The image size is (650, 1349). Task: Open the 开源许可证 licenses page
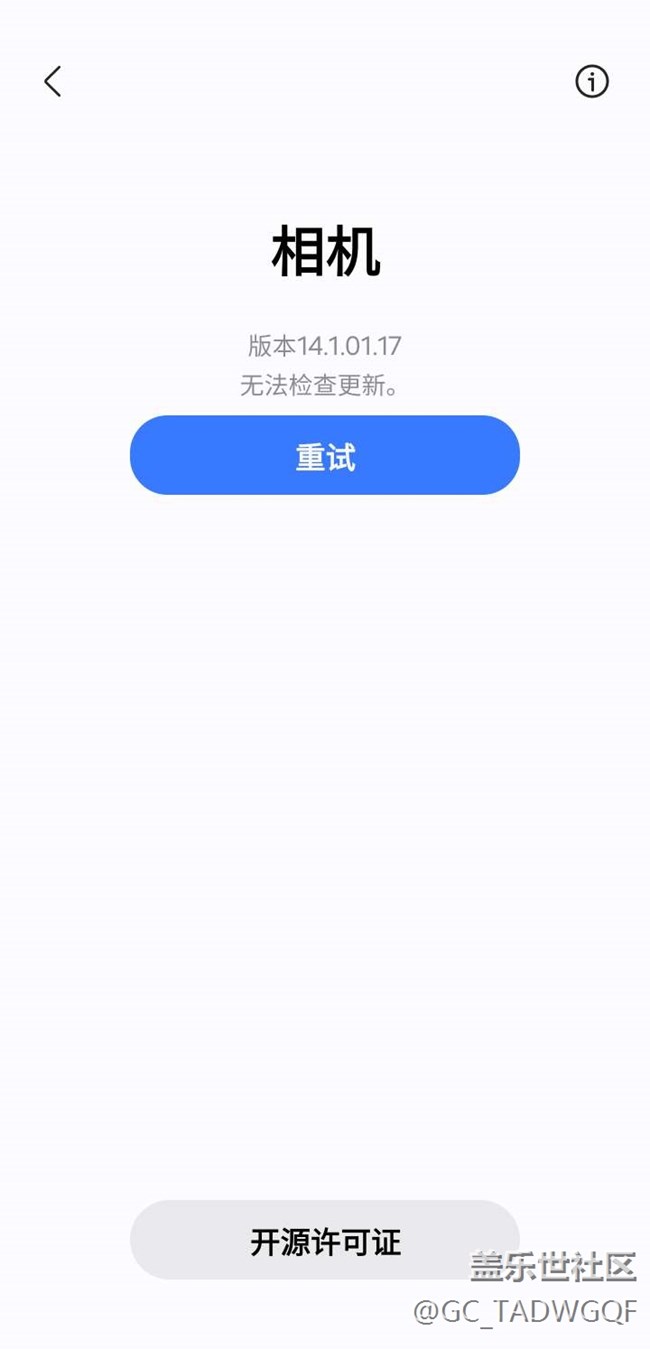pyautogui.click(x=325, y=1241)
